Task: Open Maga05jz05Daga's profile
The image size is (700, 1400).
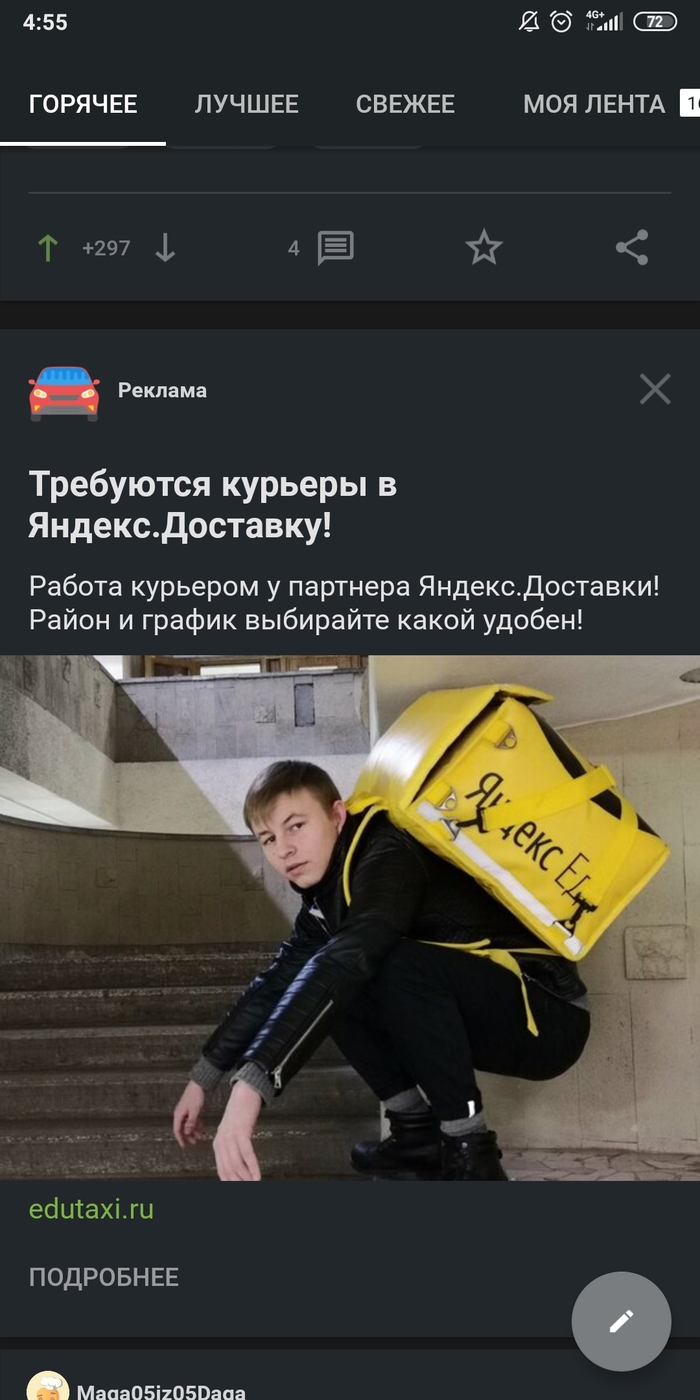Action: click(160, 1391)
